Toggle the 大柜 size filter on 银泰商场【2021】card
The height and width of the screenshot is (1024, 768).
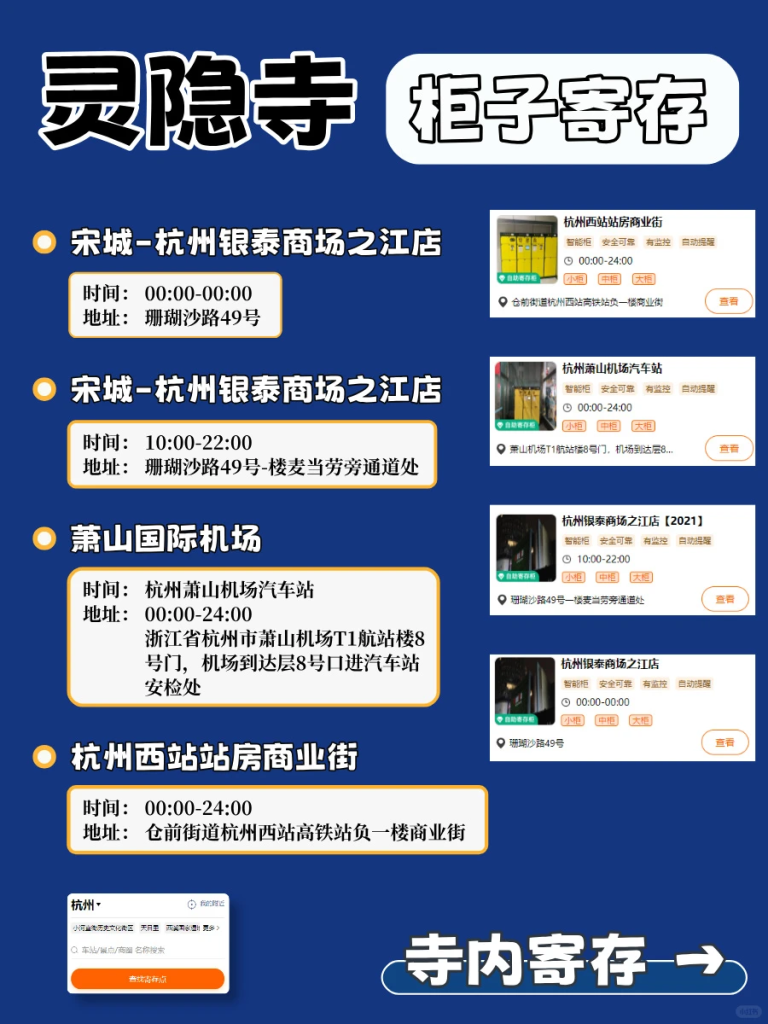(x=641, y=577)
